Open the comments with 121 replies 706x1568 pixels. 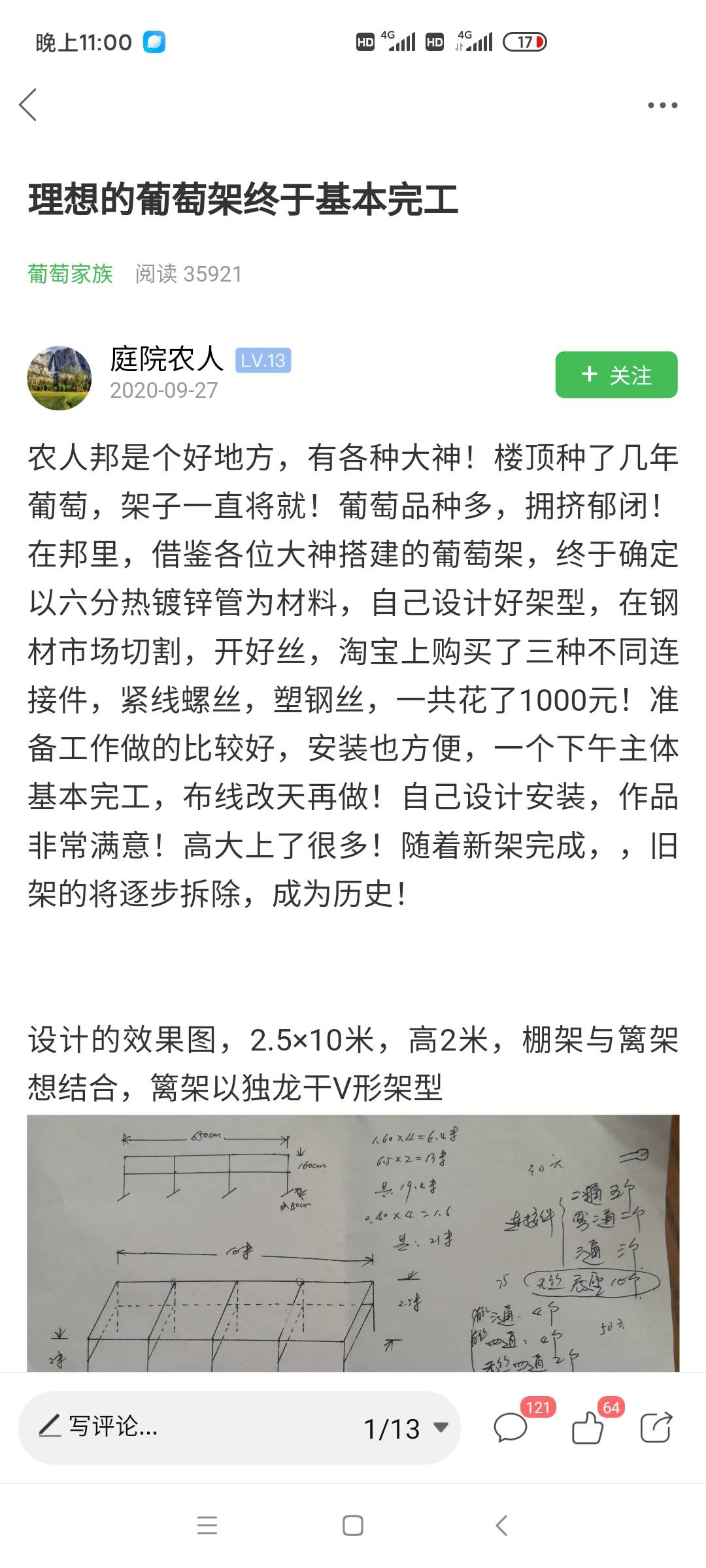coord(511,1428)
